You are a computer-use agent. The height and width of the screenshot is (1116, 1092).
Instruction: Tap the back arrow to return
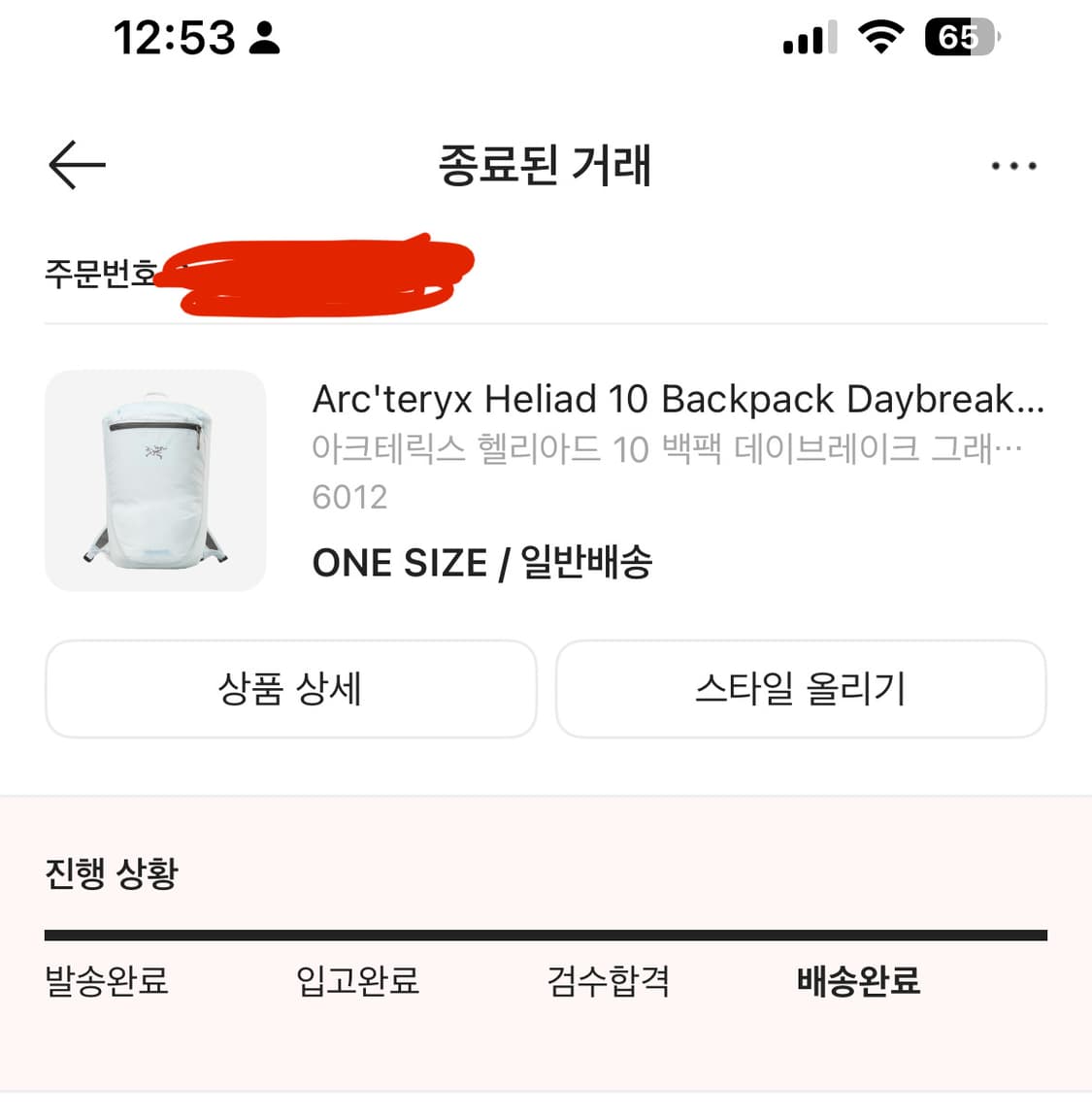(76, 164)
